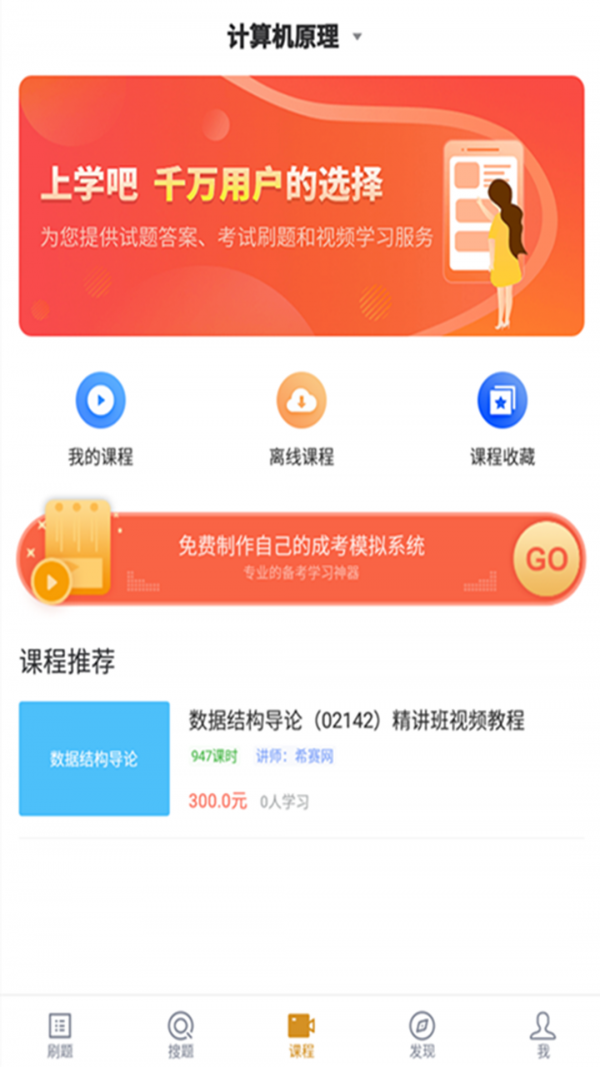Viewport: 600px width, 1067px height.
Task: Switch to the 搜题 tab
Action: pos(181,1034)
